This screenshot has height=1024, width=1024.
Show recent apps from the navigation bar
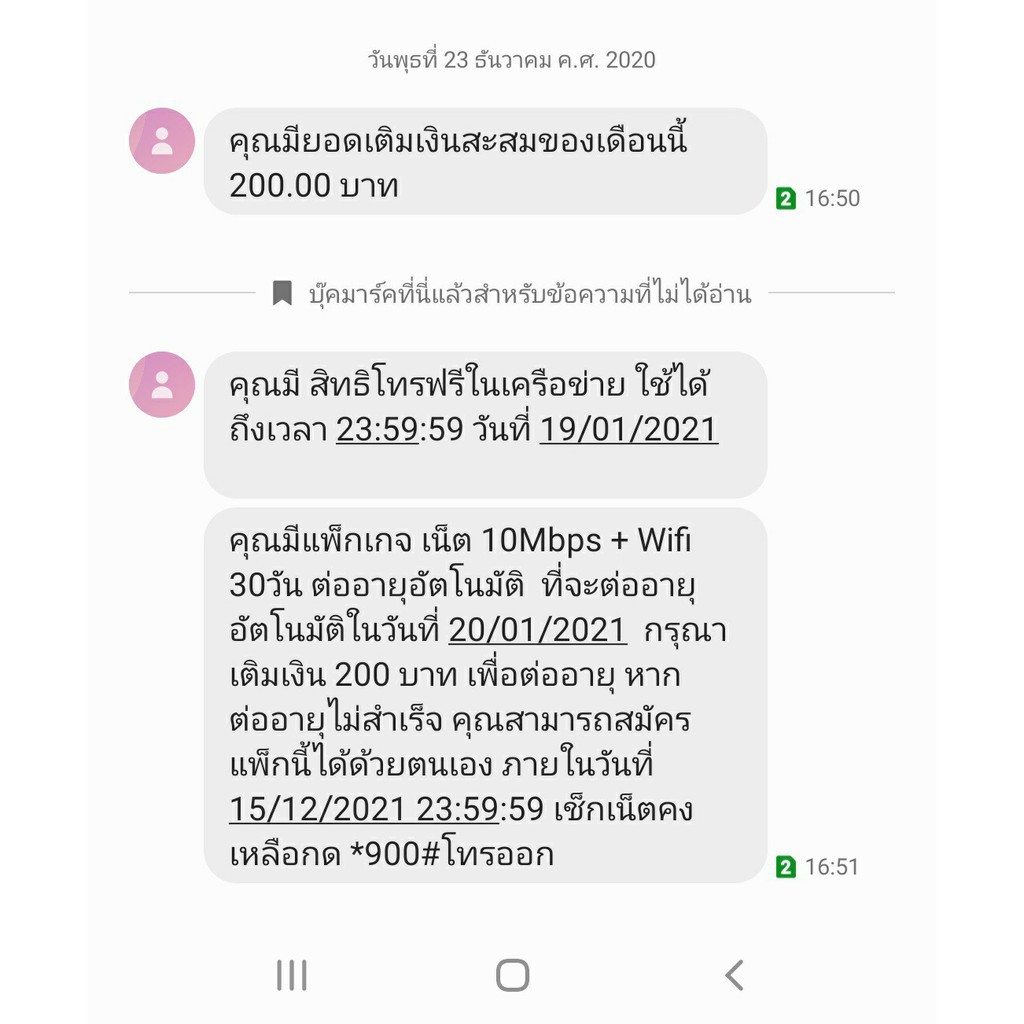(x=291, y=975)
